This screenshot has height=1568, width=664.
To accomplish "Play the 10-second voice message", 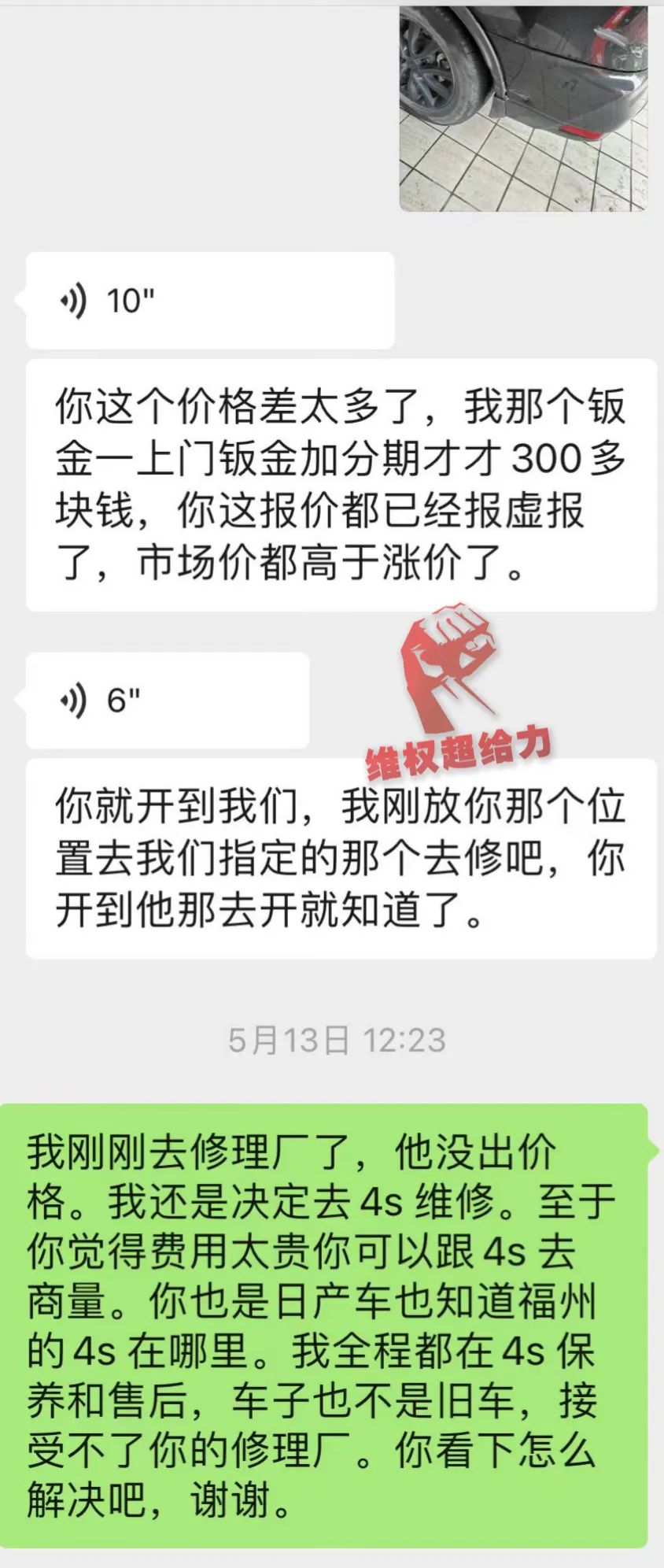I will [x=209, y=301].
